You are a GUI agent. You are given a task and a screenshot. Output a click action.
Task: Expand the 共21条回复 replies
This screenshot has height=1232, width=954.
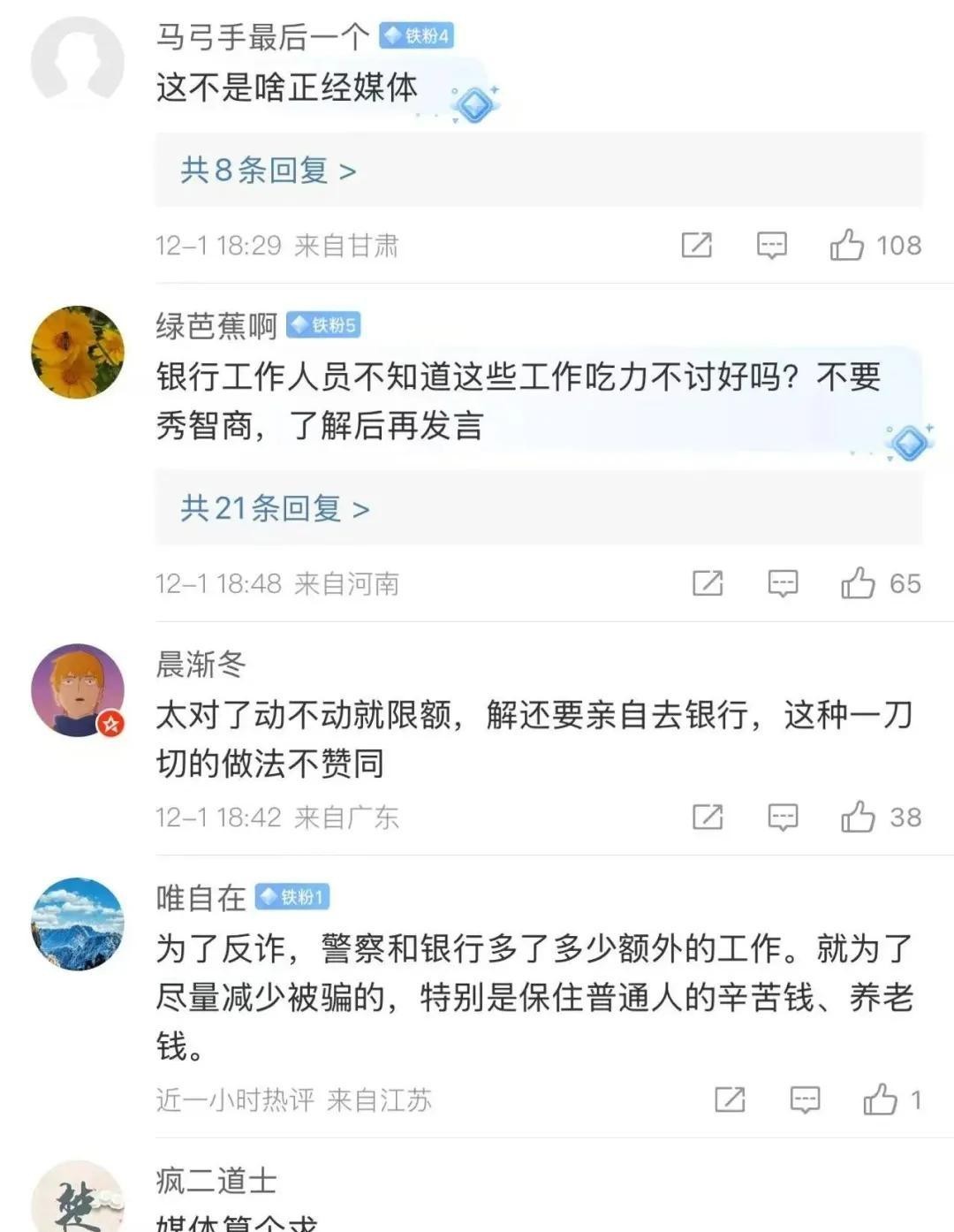click(275, 509)
